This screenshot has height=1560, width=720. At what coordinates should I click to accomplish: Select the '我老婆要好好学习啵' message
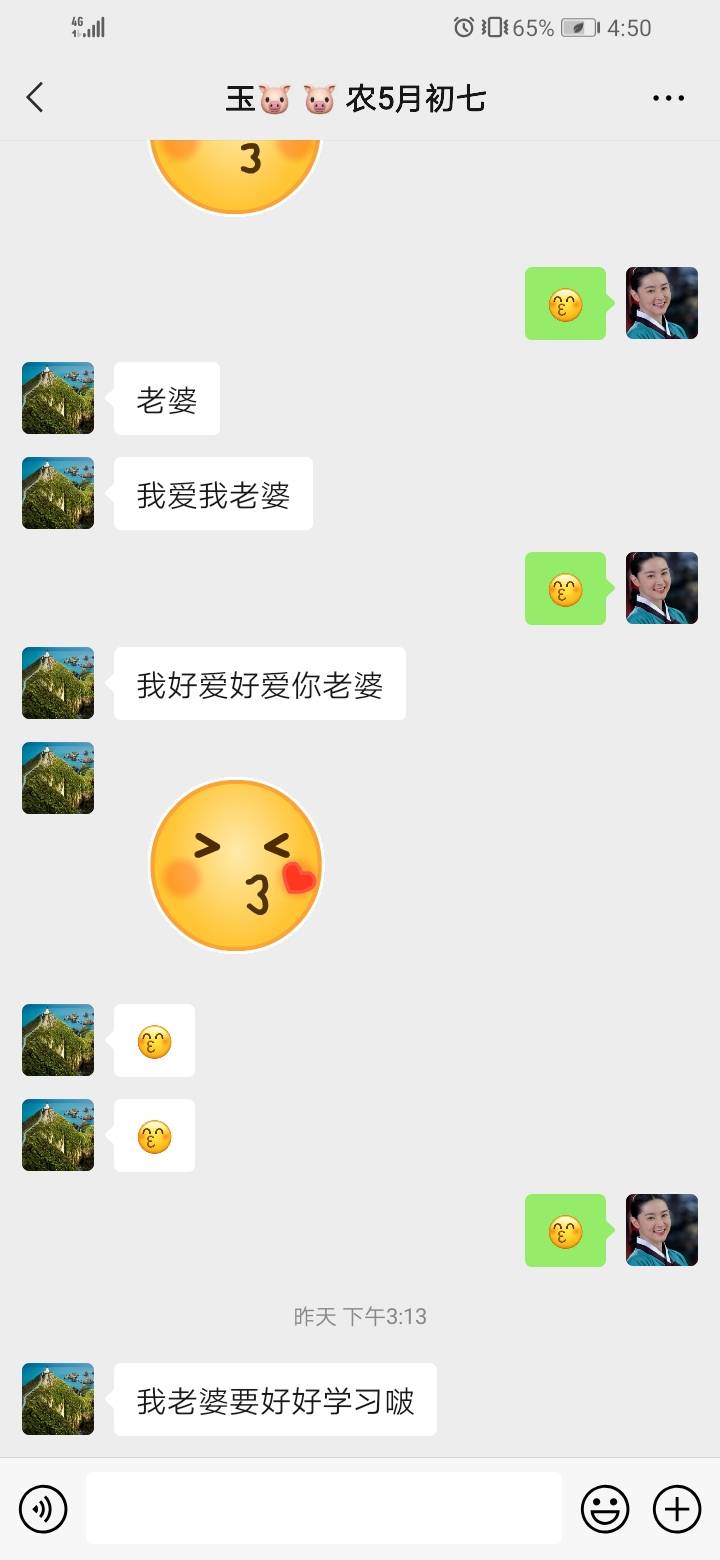274,1400
